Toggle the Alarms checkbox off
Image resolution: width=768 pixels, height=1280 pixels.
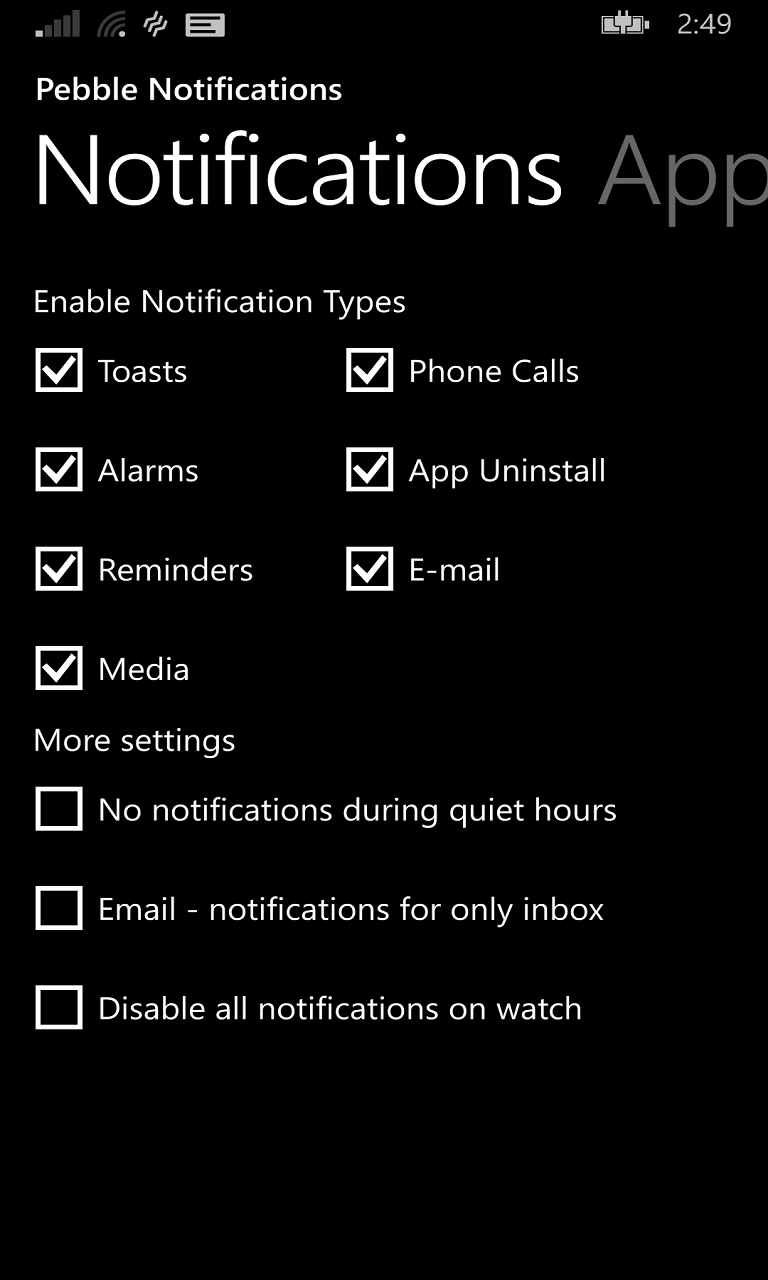pos(59,470)
